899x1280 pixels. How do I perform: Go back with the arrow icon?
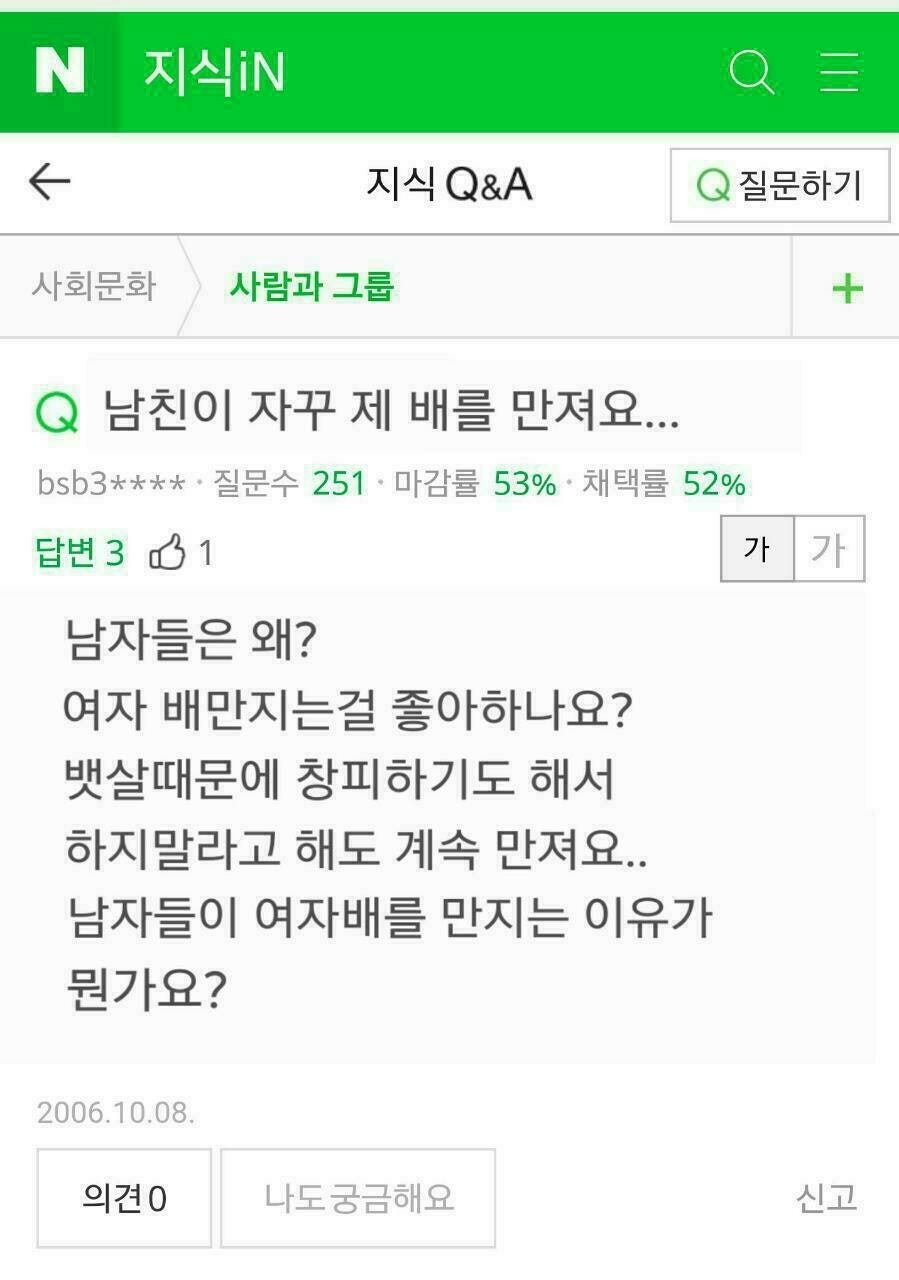click(49, 182)
